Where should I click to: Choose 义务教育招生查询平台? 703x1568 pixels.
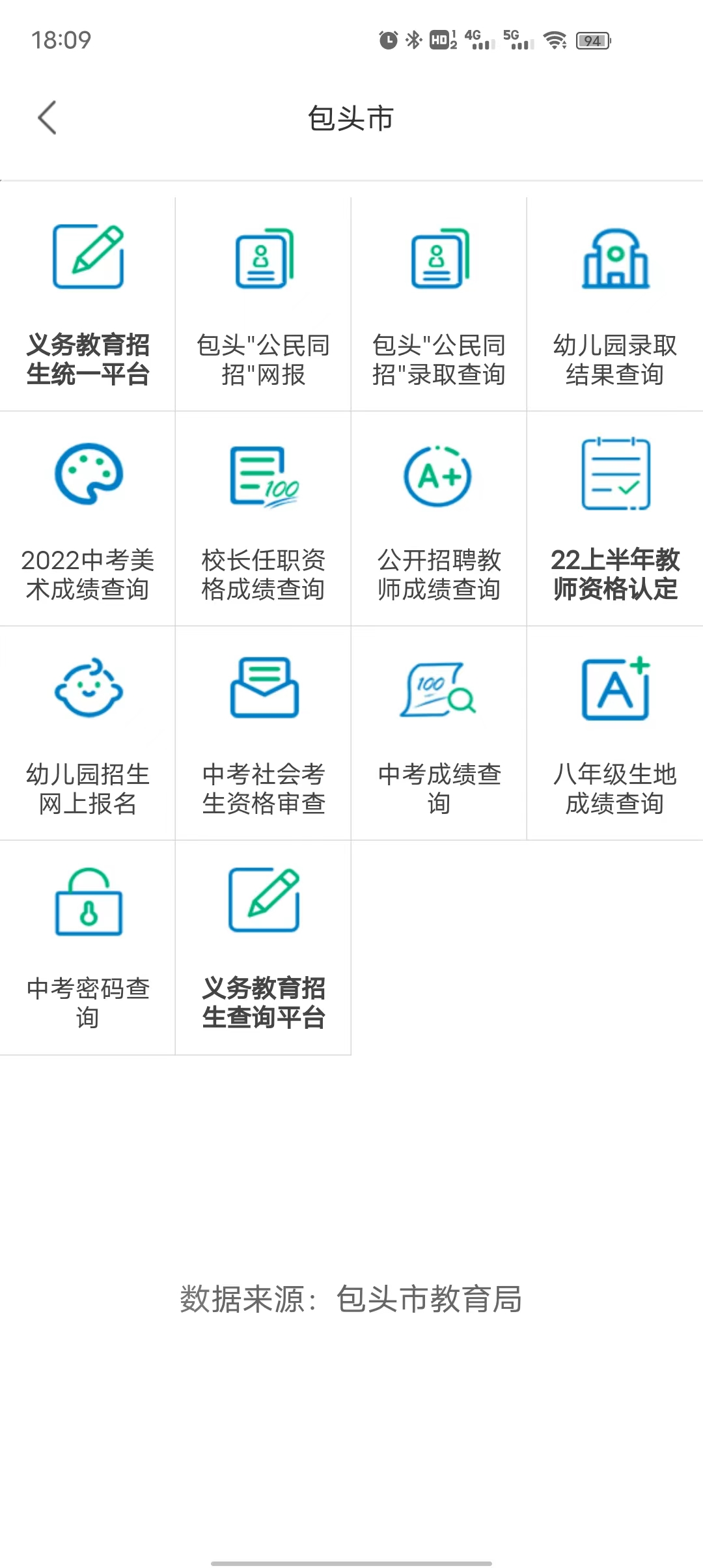pos(264,947)
